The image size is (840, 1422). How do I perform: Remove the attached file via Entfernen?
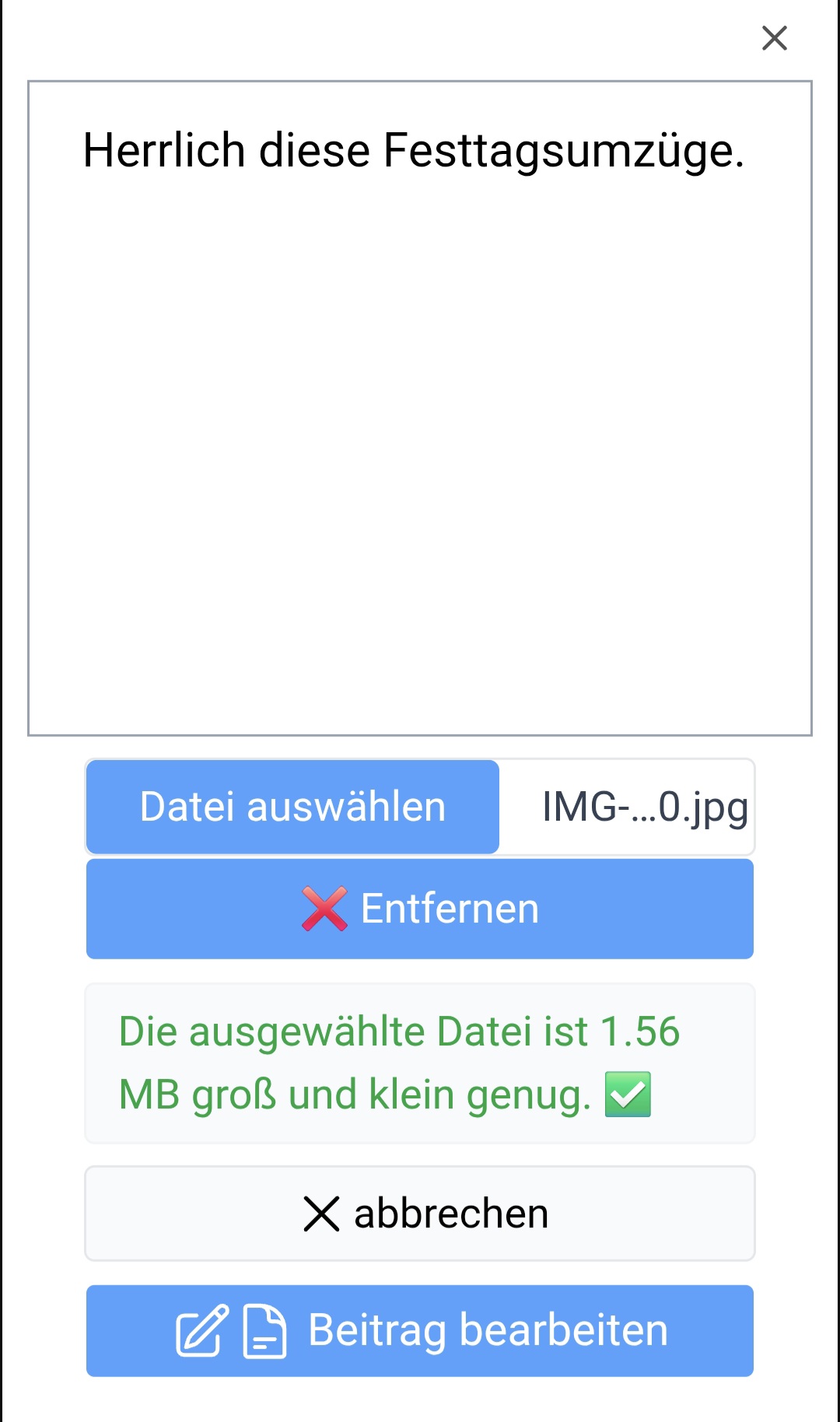(420, 909)
